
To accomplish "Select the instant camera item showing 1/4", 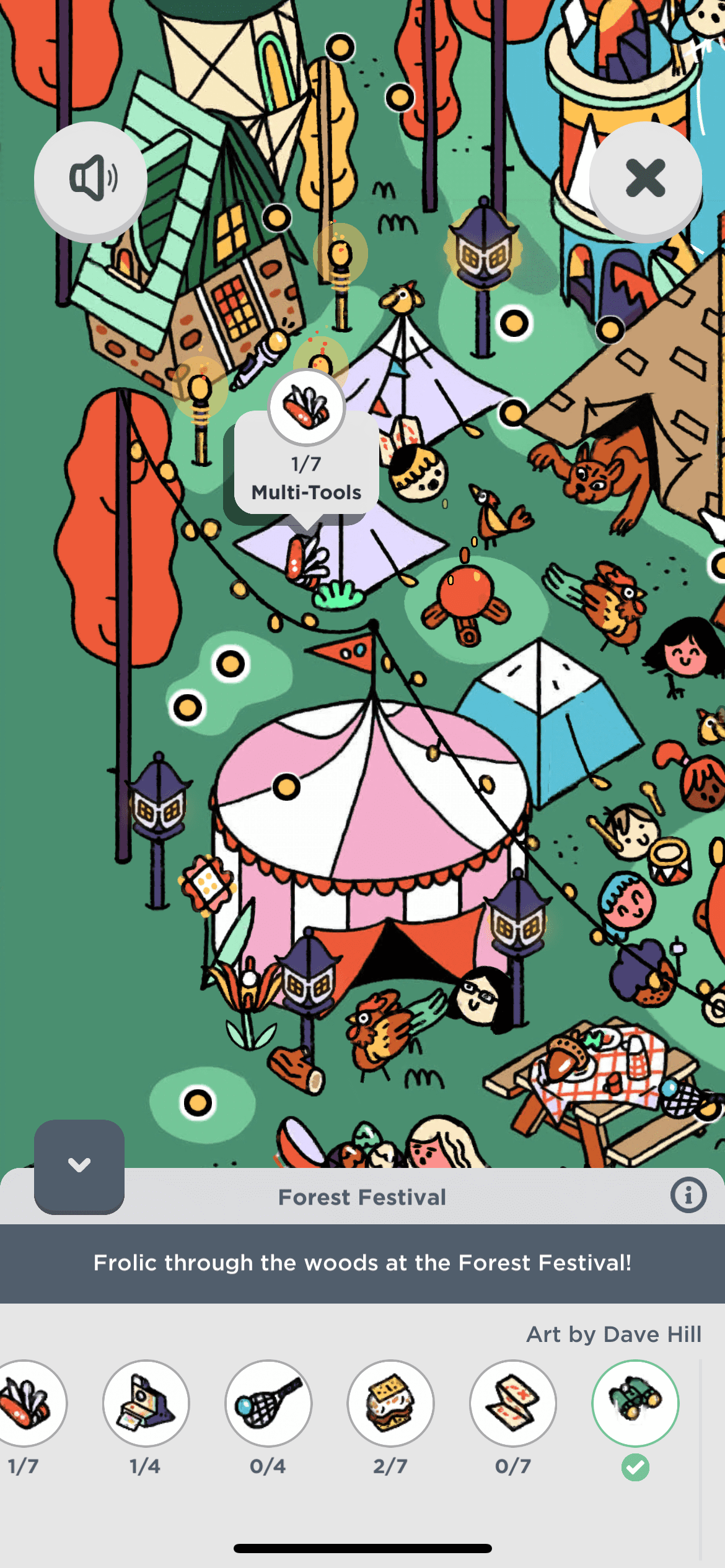I will pyautogui.click(x=146, y=1403).
